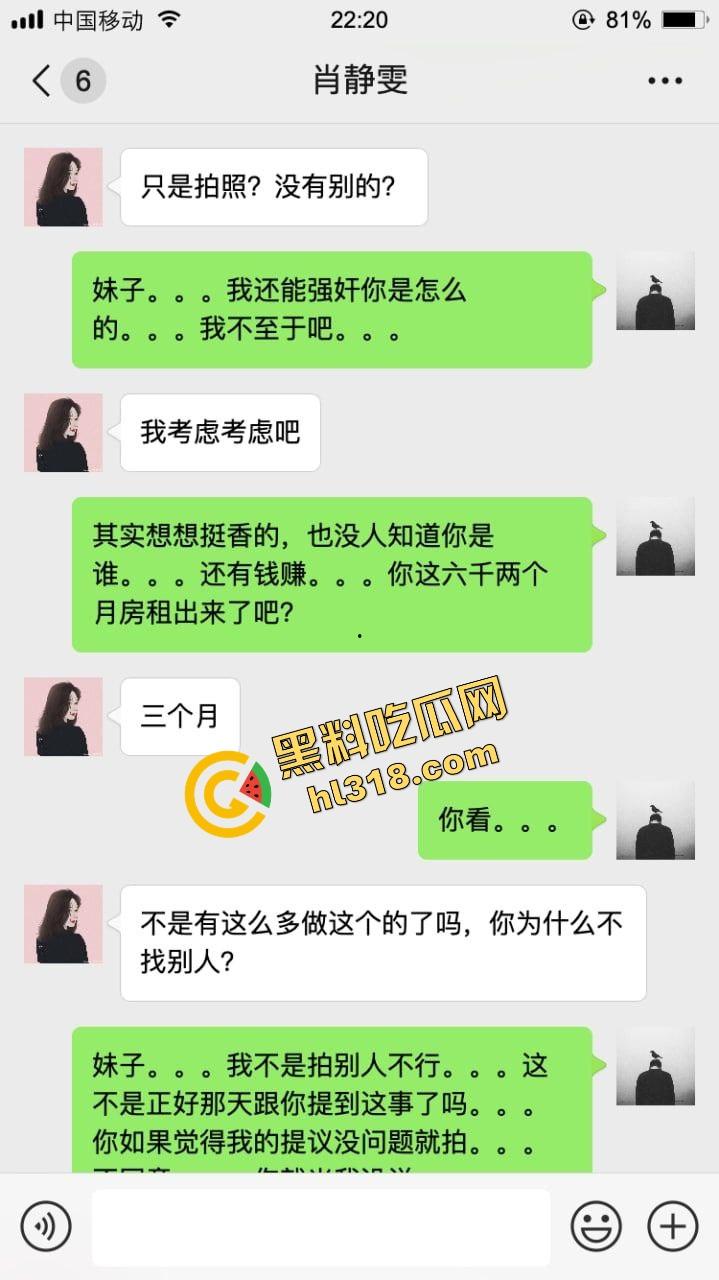Open the plus attachments menu
This screenshot has height=1280, width=719.
(x=672, y=1225)
